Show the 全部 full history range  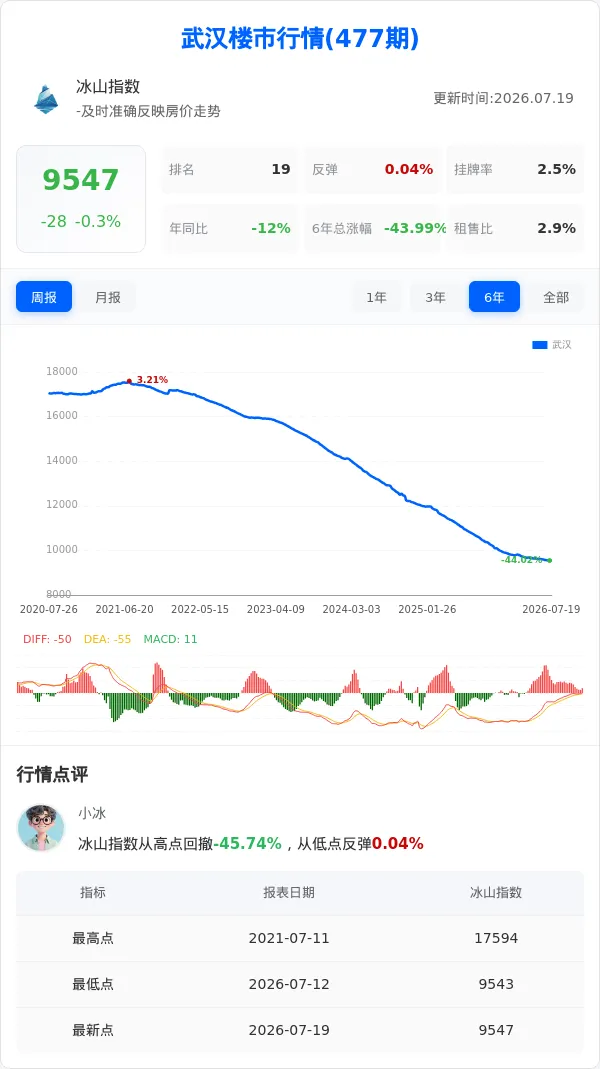pos(556,297)
